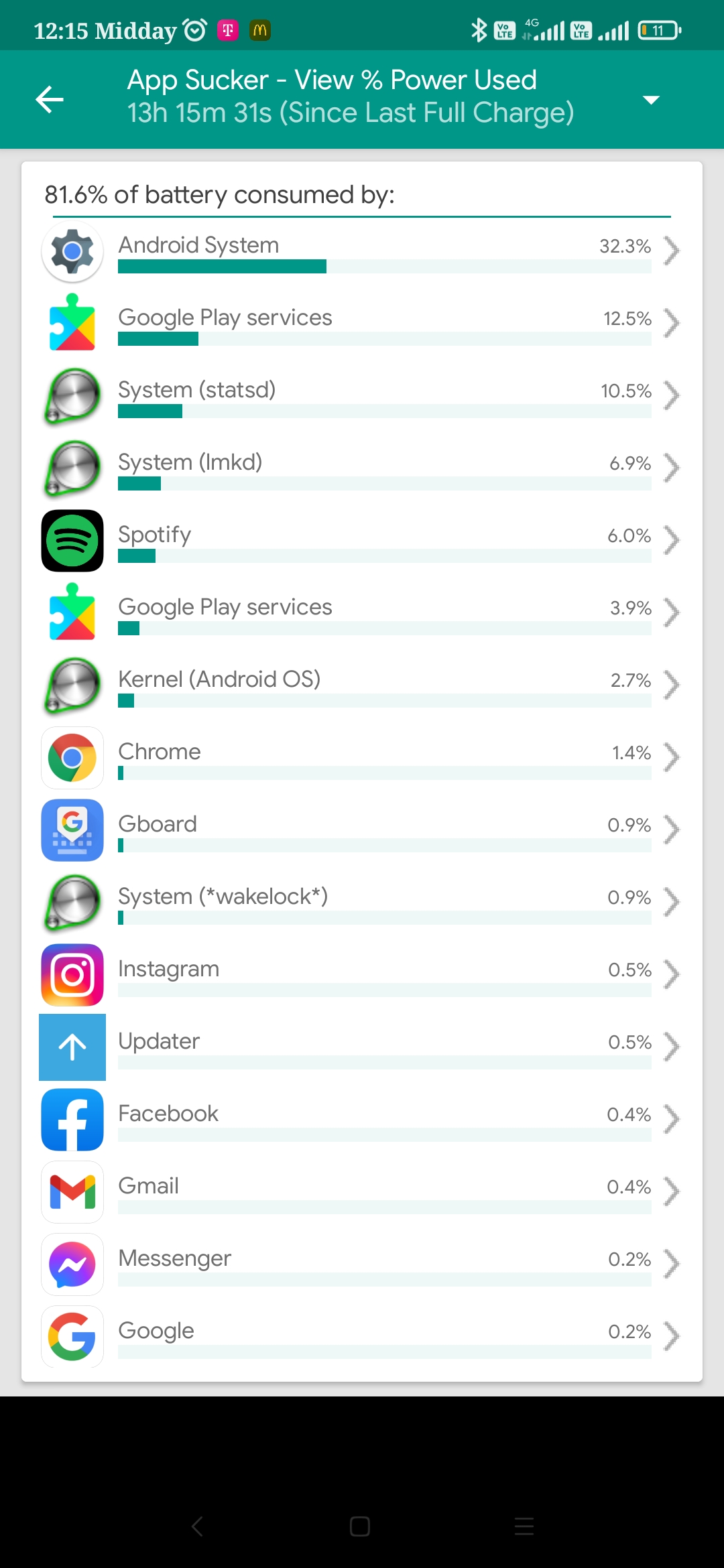
Task: Open the time period dropdown arrow
Action: [x=651, y=100]
